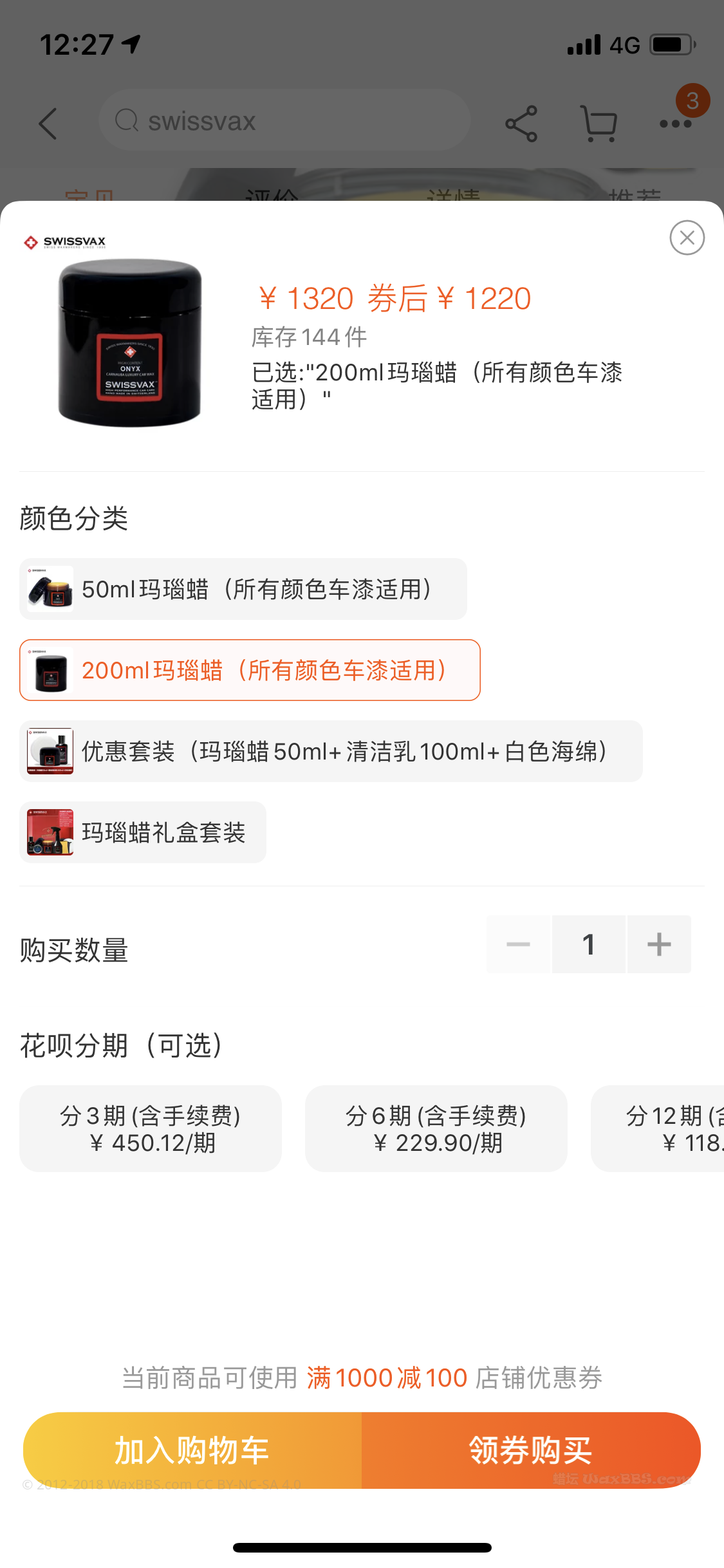Choose 分6期 installment plan
Image resolution: width=724 pixels, height=1568 pixels.
coord(436,1128)
